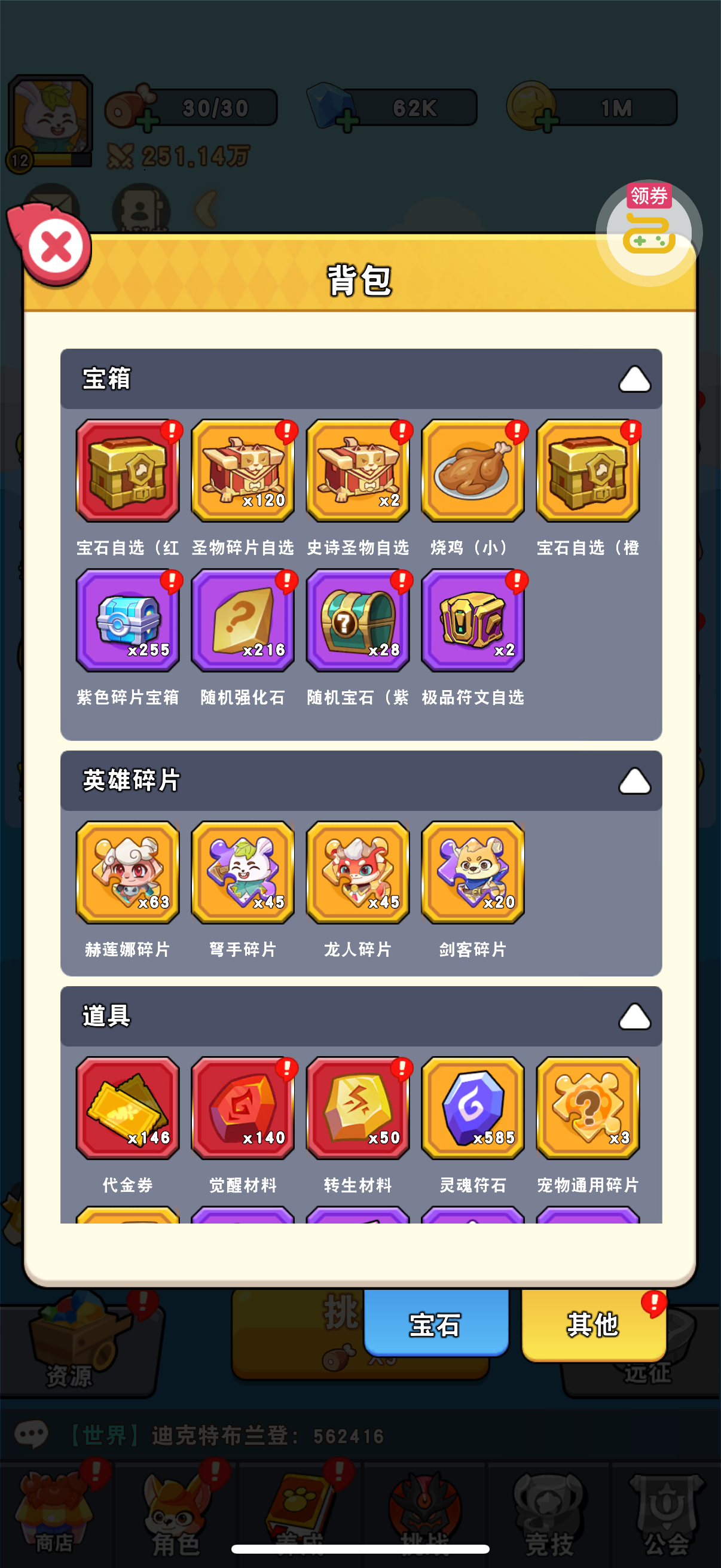This screenshot has width=721, height=1568.
Task: Switch to the 其他 tab
Action: (593, 1325)
